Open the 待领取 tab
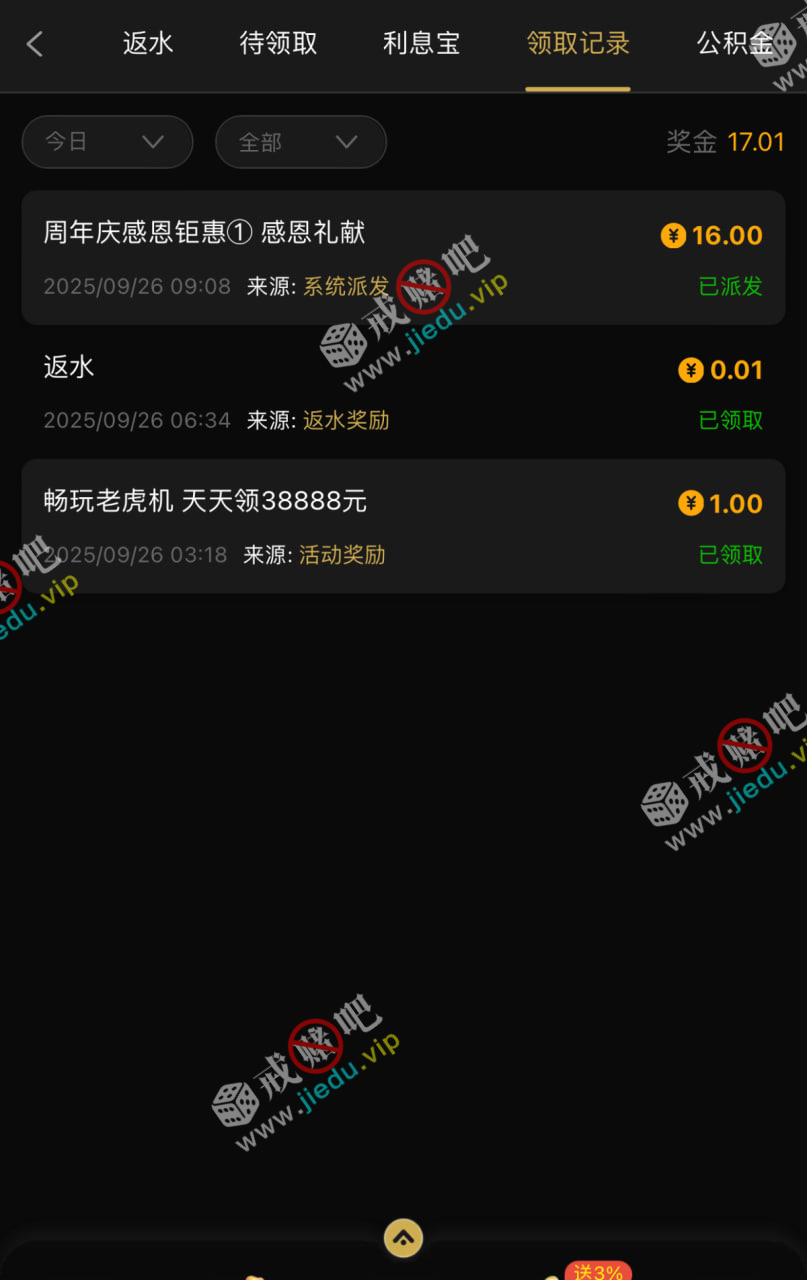Image resolution: width=807 pixels, height=1280 pixels. click(x=278, y=44)
